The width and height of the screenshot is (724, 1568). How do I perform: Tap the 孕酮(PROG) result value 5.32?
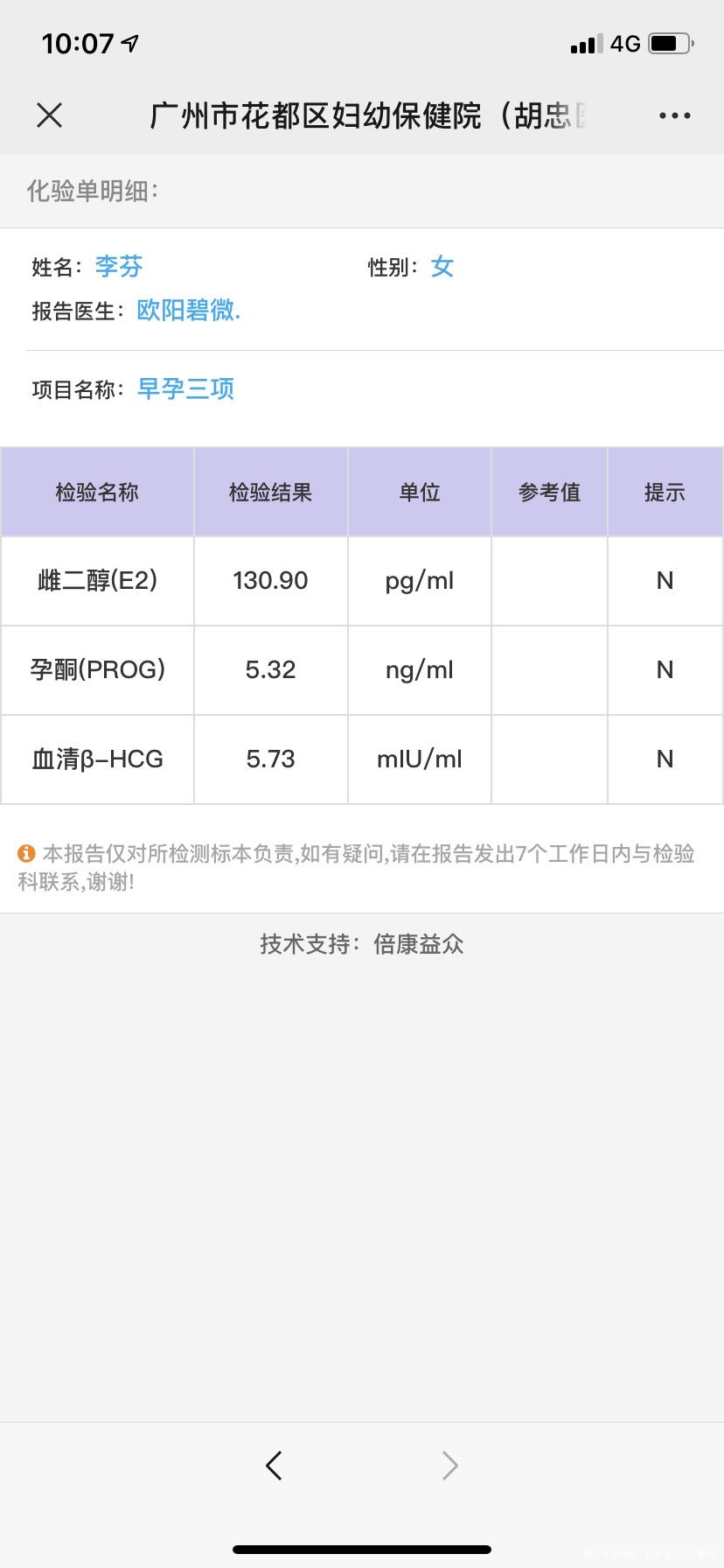point(269,670)
